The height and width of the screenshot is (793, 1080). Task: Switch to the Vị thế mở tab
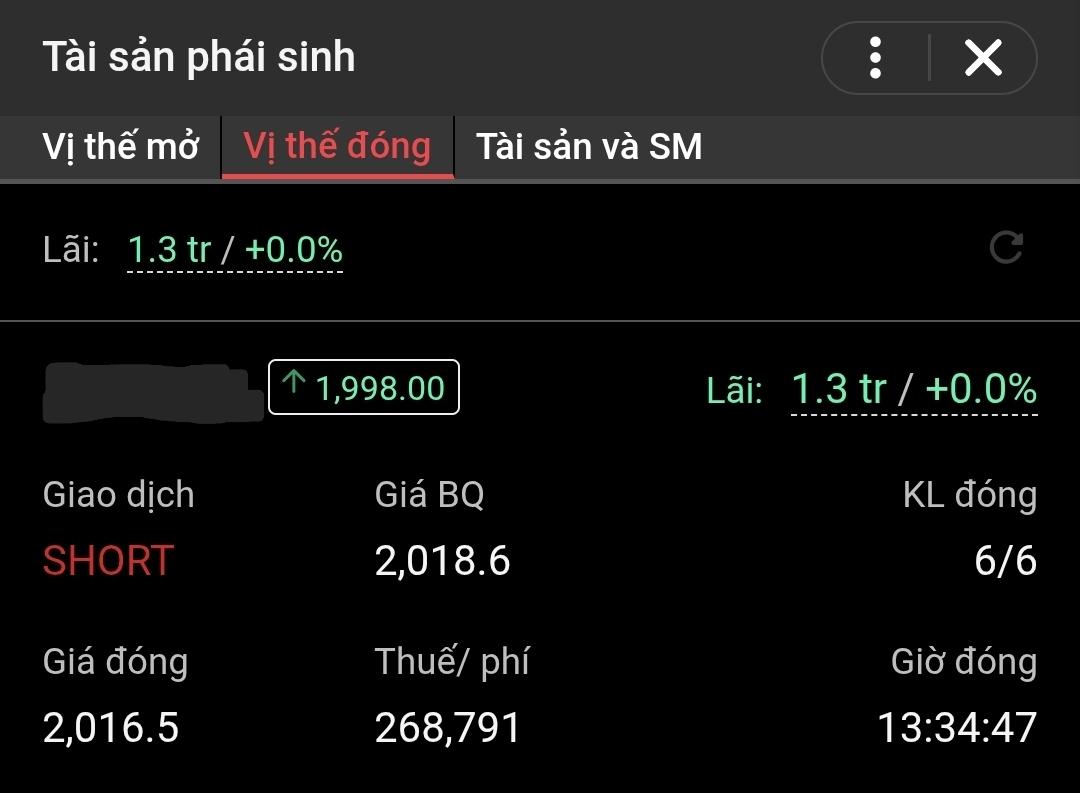[x=121, y=147]
